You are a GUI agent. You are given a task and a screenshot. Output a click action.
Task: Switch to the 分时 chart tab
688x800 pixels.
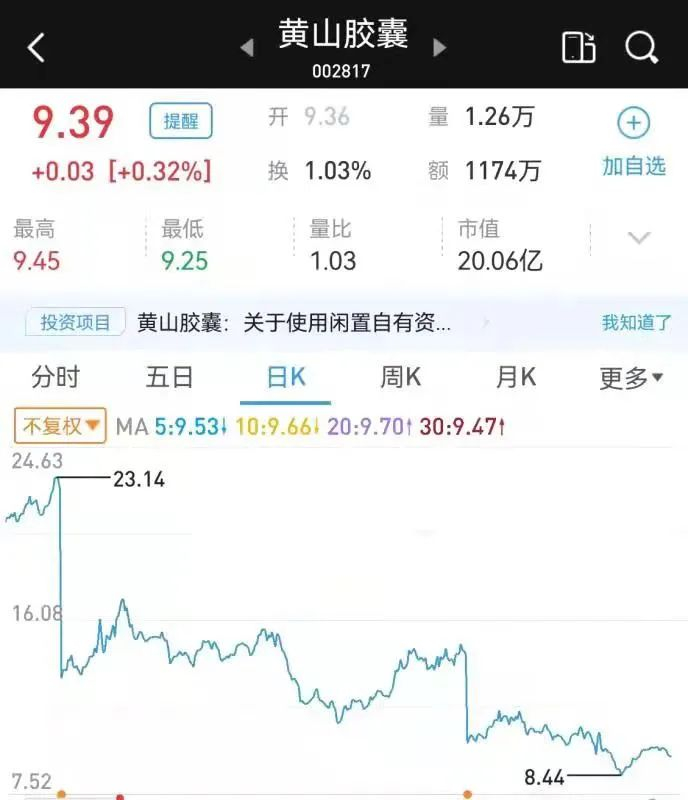[55, 377]
